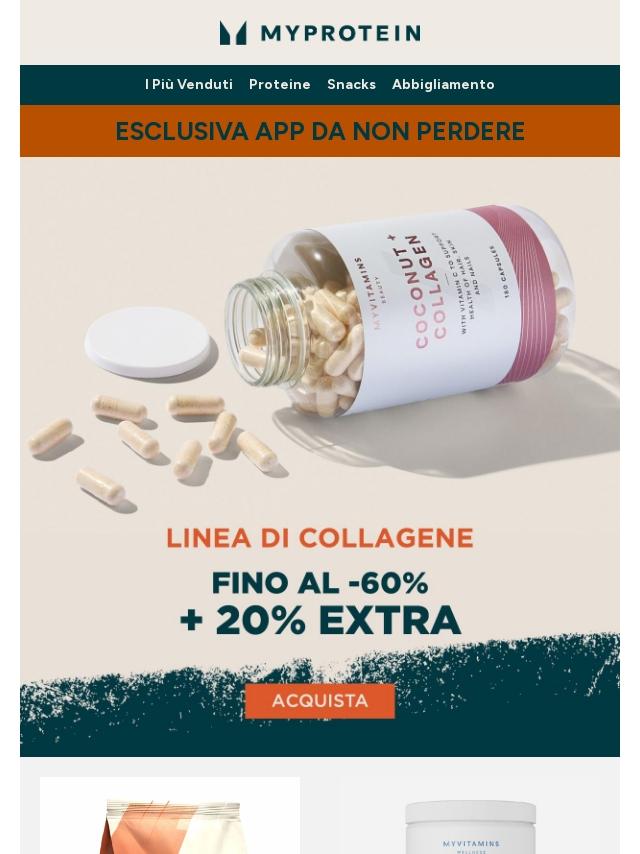This screenshot has height=854, width=640.
Task: Open the Myvitamins white tub product tile
Action: pos(470,820)
